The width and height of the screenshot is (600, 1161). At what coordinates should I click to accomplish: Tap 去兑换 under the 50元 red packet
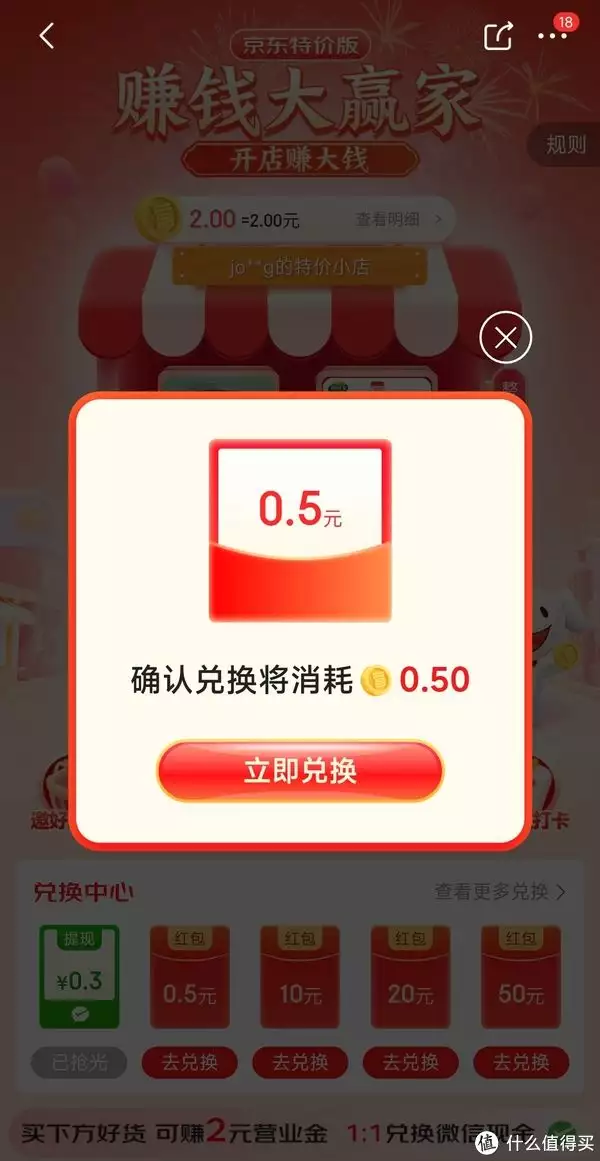click(521, 1062)
